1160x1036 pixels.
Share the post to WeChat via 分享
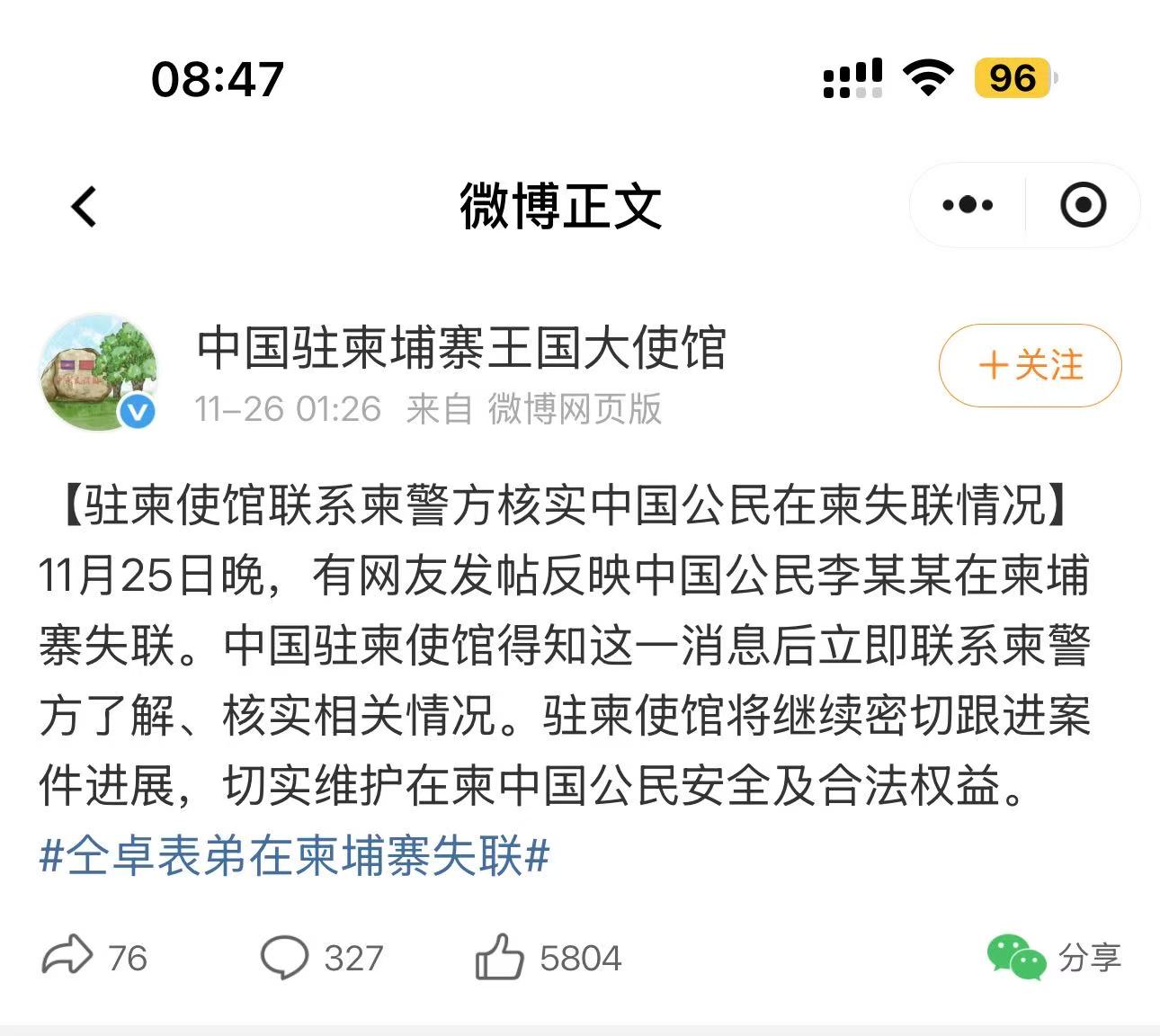pos(1054,957)
